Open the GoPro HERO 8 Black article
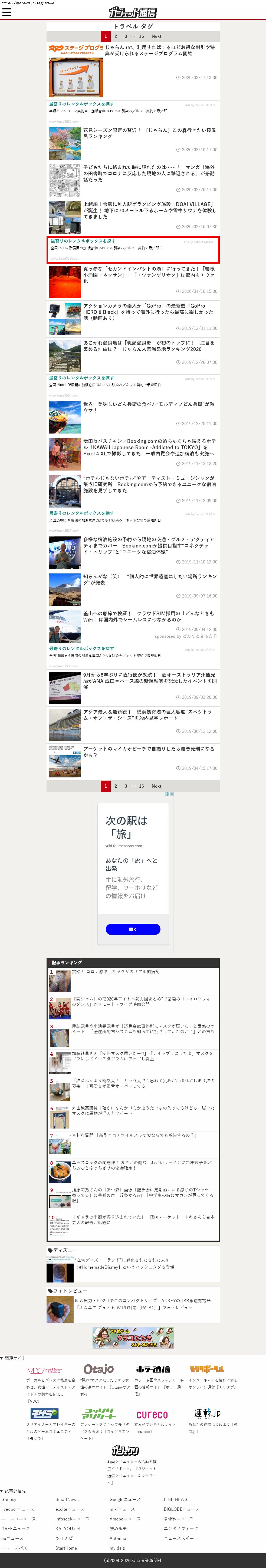266x1568 pixels. click(149, 312)
